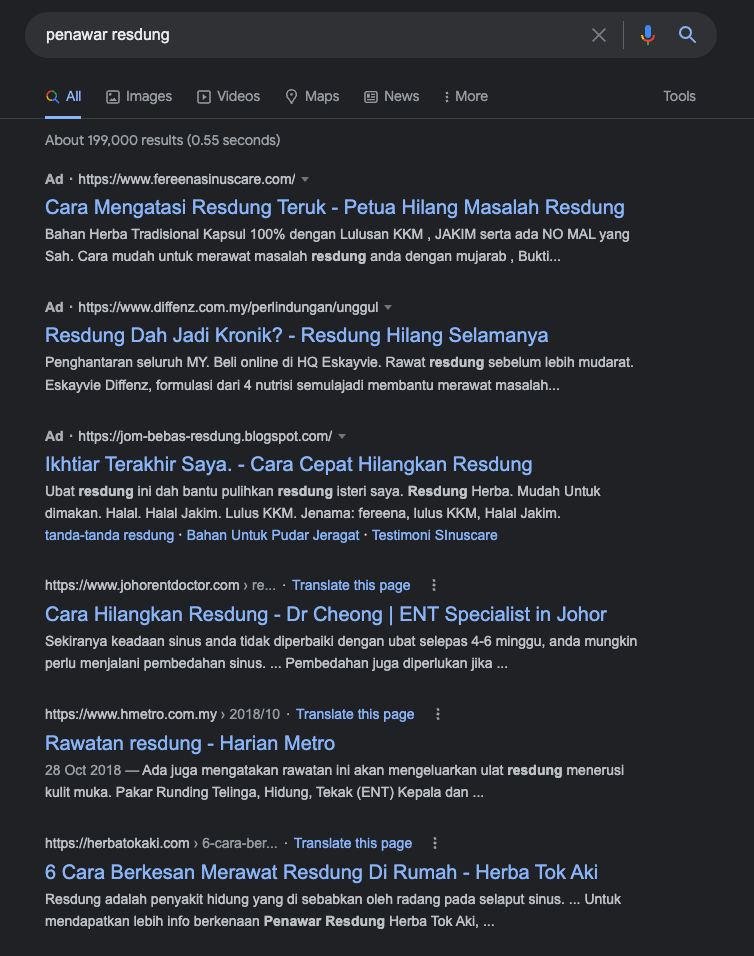Open overflow menu for the herbatokaki.com result
This screenshot has width=754, height=956.
[x=435, y=843]
